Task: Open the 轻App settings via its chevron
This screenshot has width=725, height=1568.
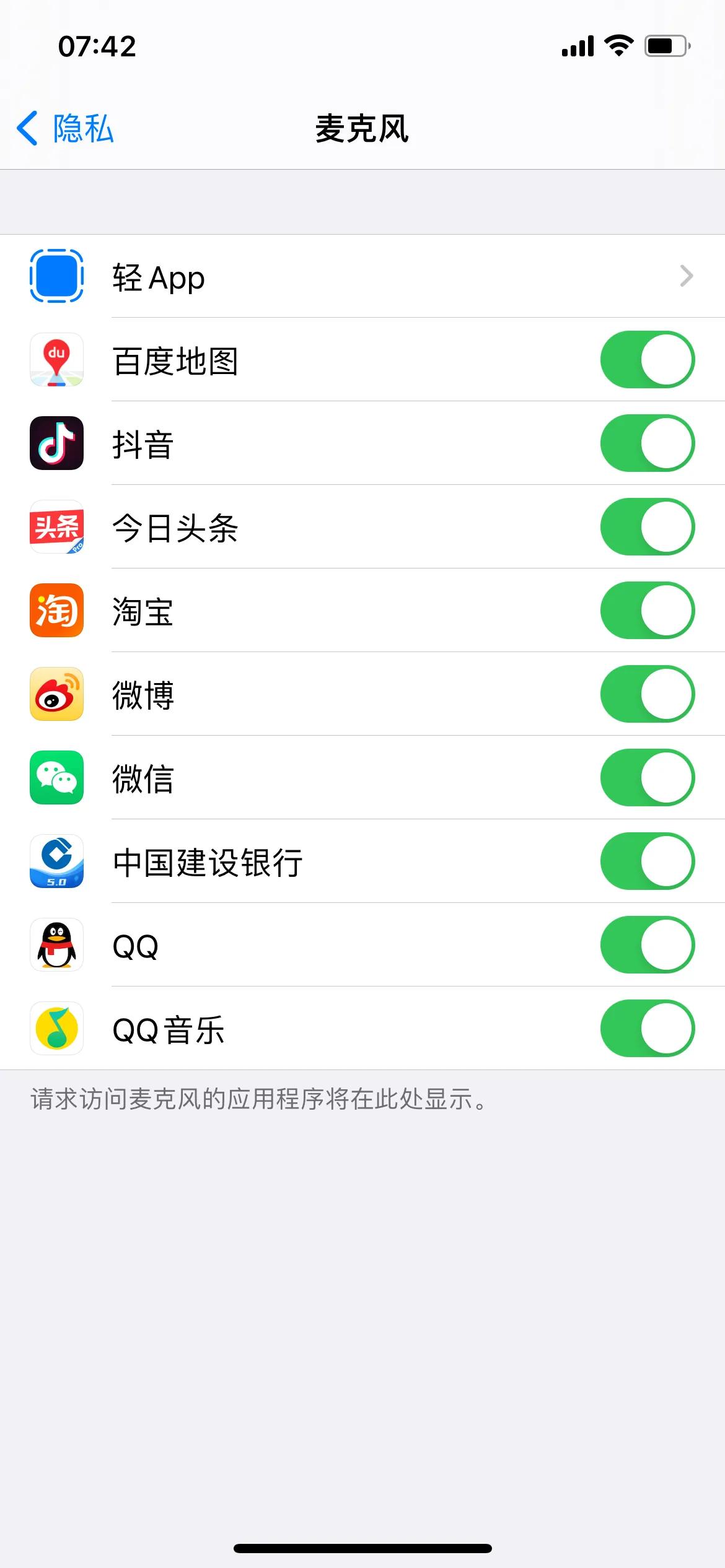Action: (687, 277)
